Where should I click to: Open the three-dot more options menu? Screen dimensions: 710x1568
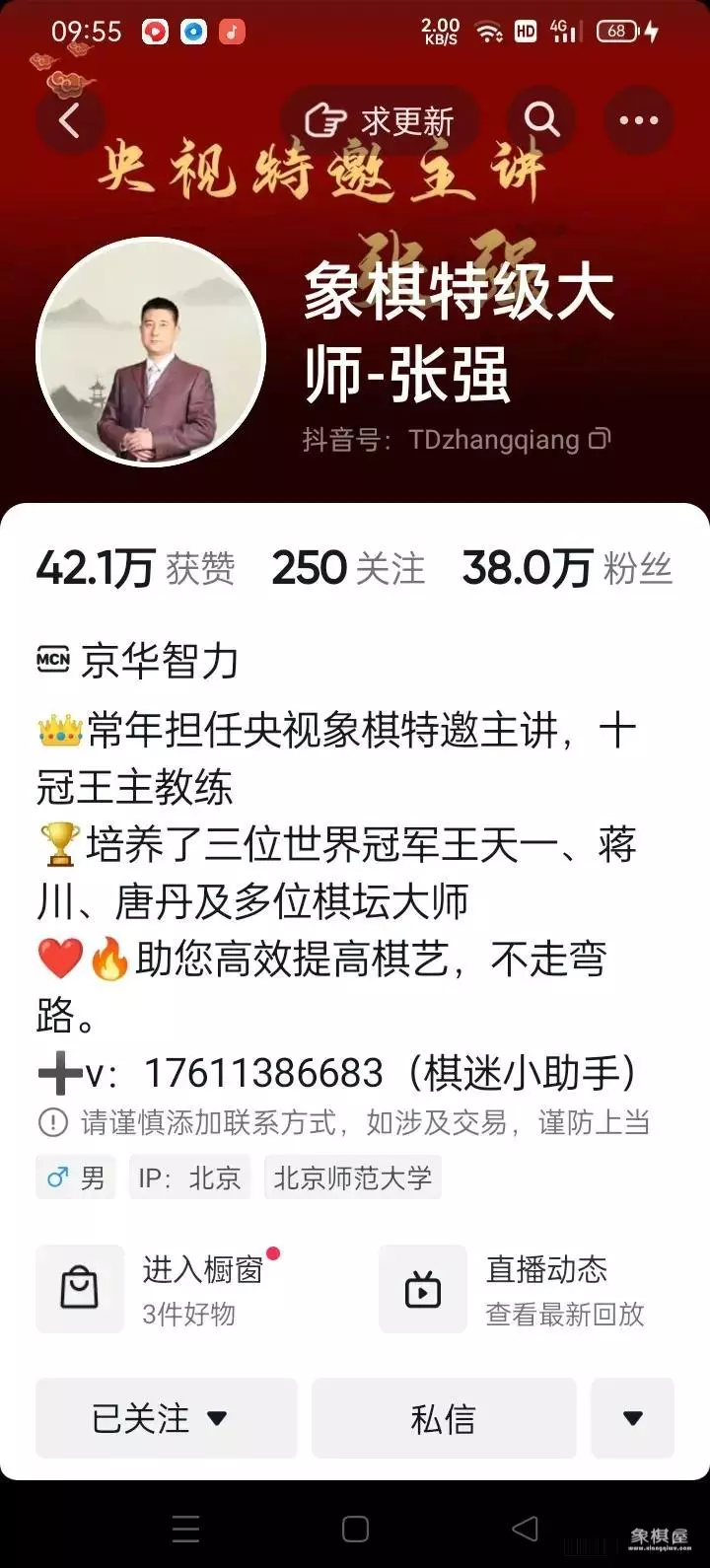coord(639,119)
